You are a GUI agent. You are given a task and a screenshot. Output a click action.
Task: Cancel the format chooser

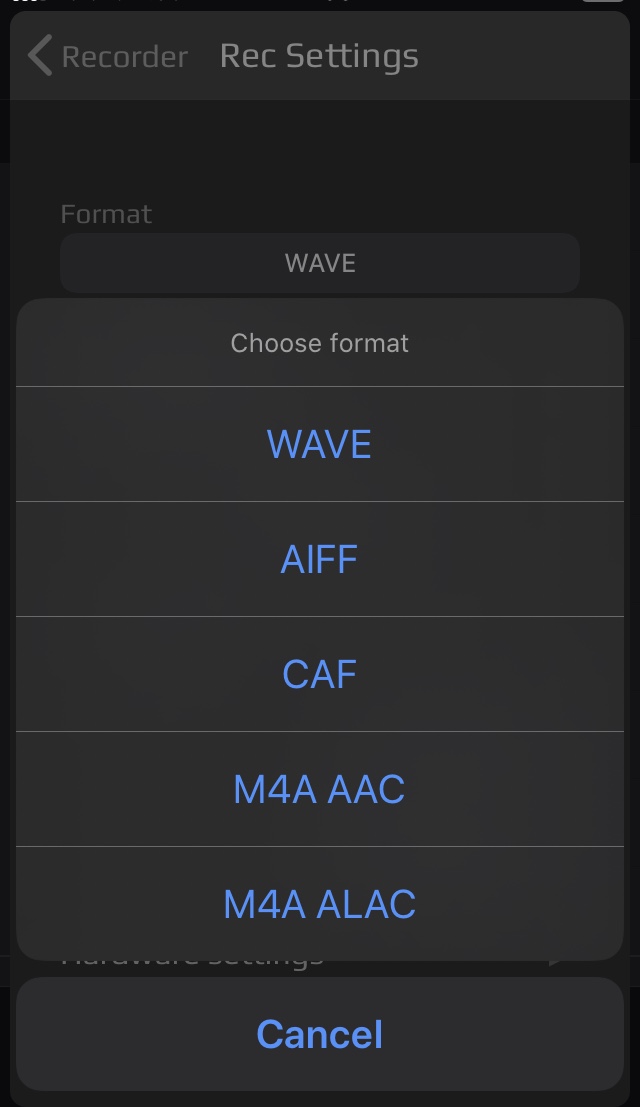320,1034
